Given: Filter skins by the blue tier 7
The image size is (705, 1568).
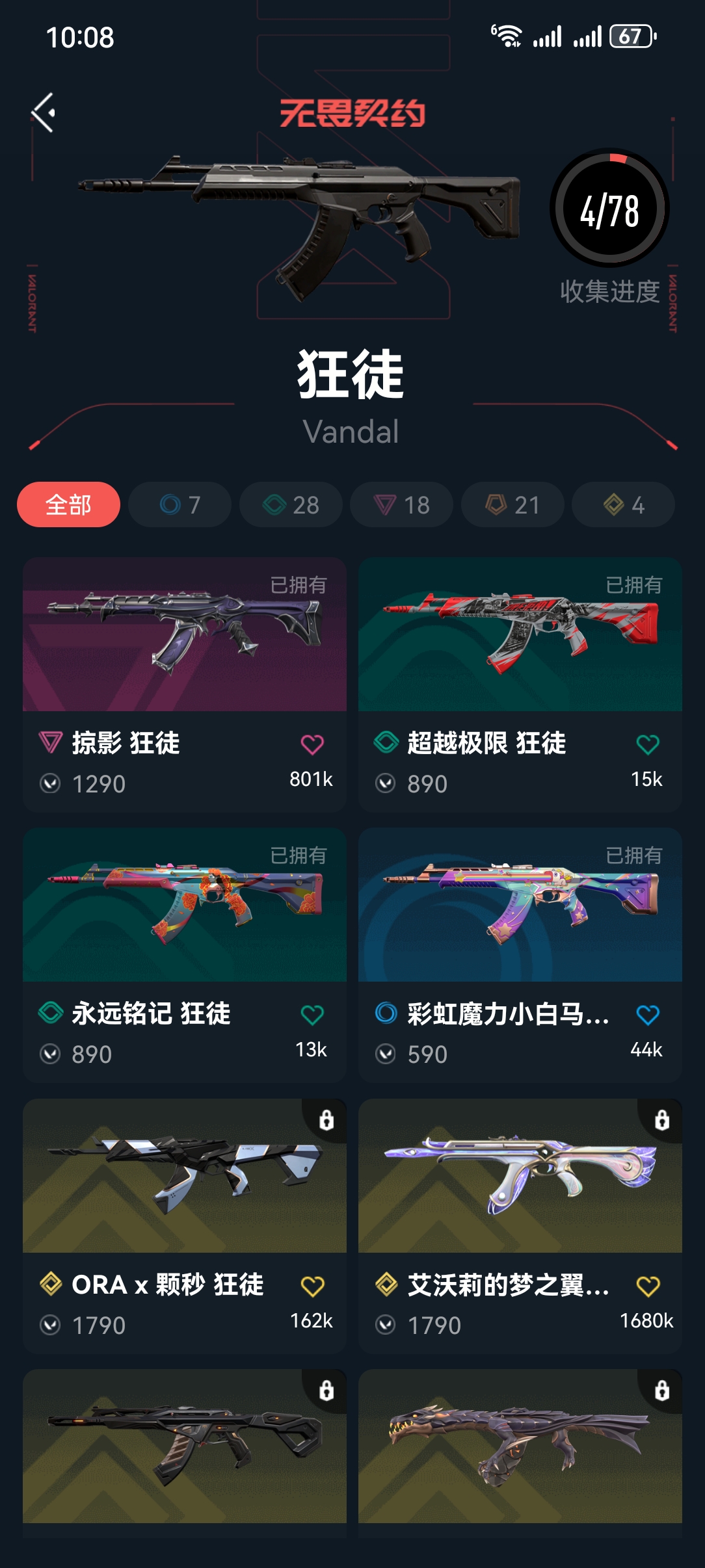Looking at the screenshot, I should pos(180,504).
